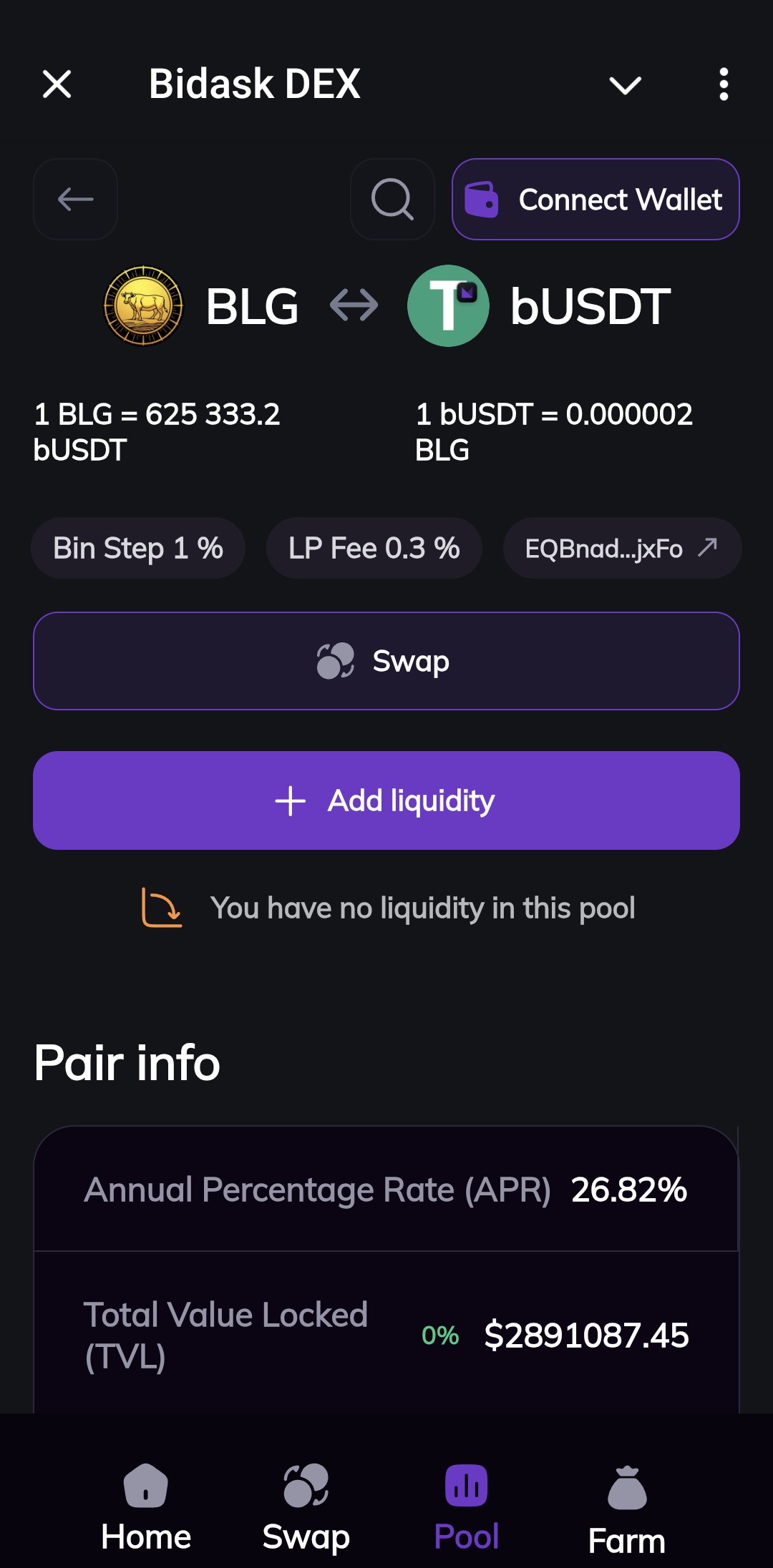Viewport: 773px width, 1568px height.
Task: Open the three-dot overflow menu
Action: pos(723,84)
